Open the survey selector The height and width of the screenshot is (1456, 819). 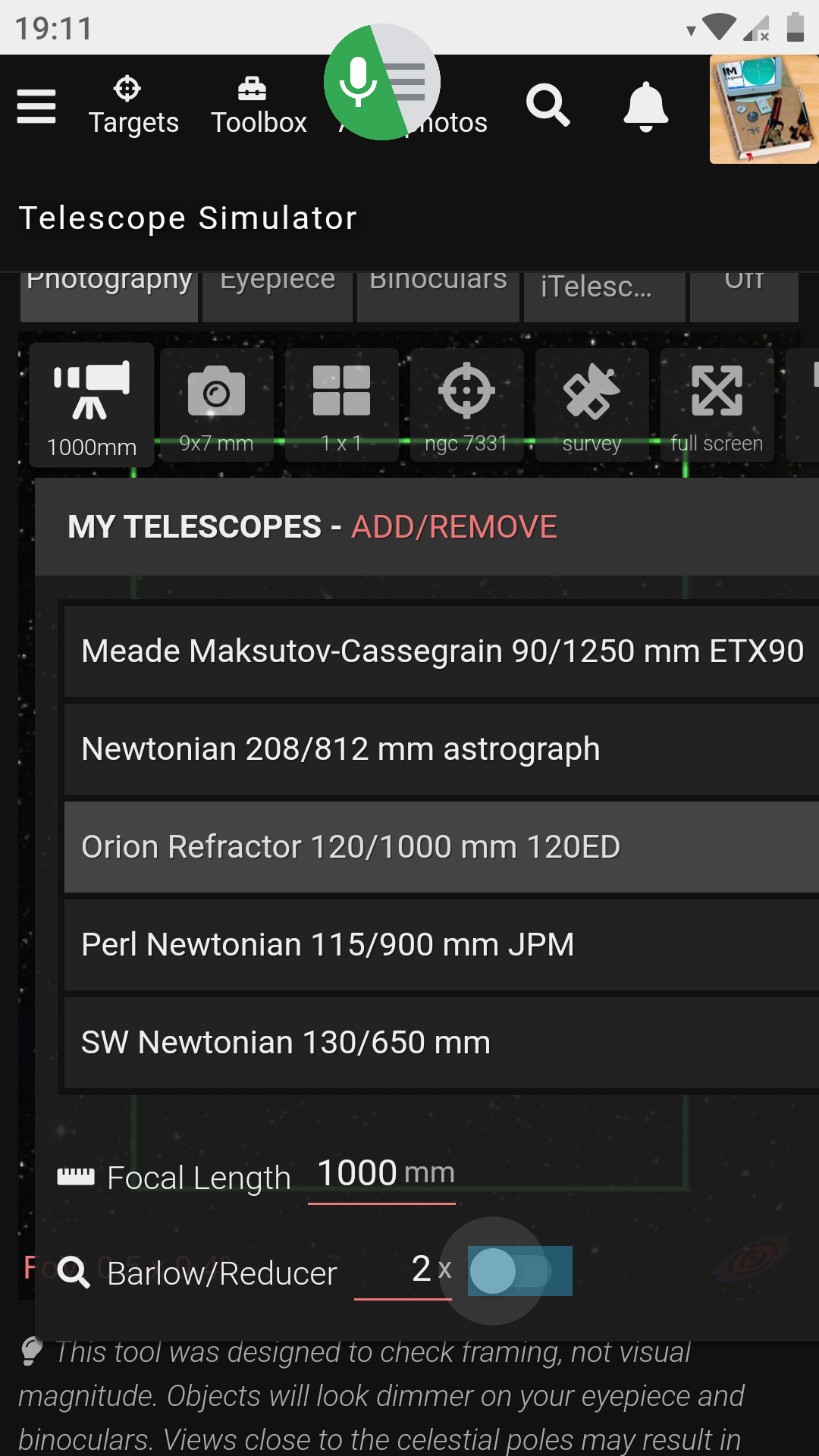(592, 405)
